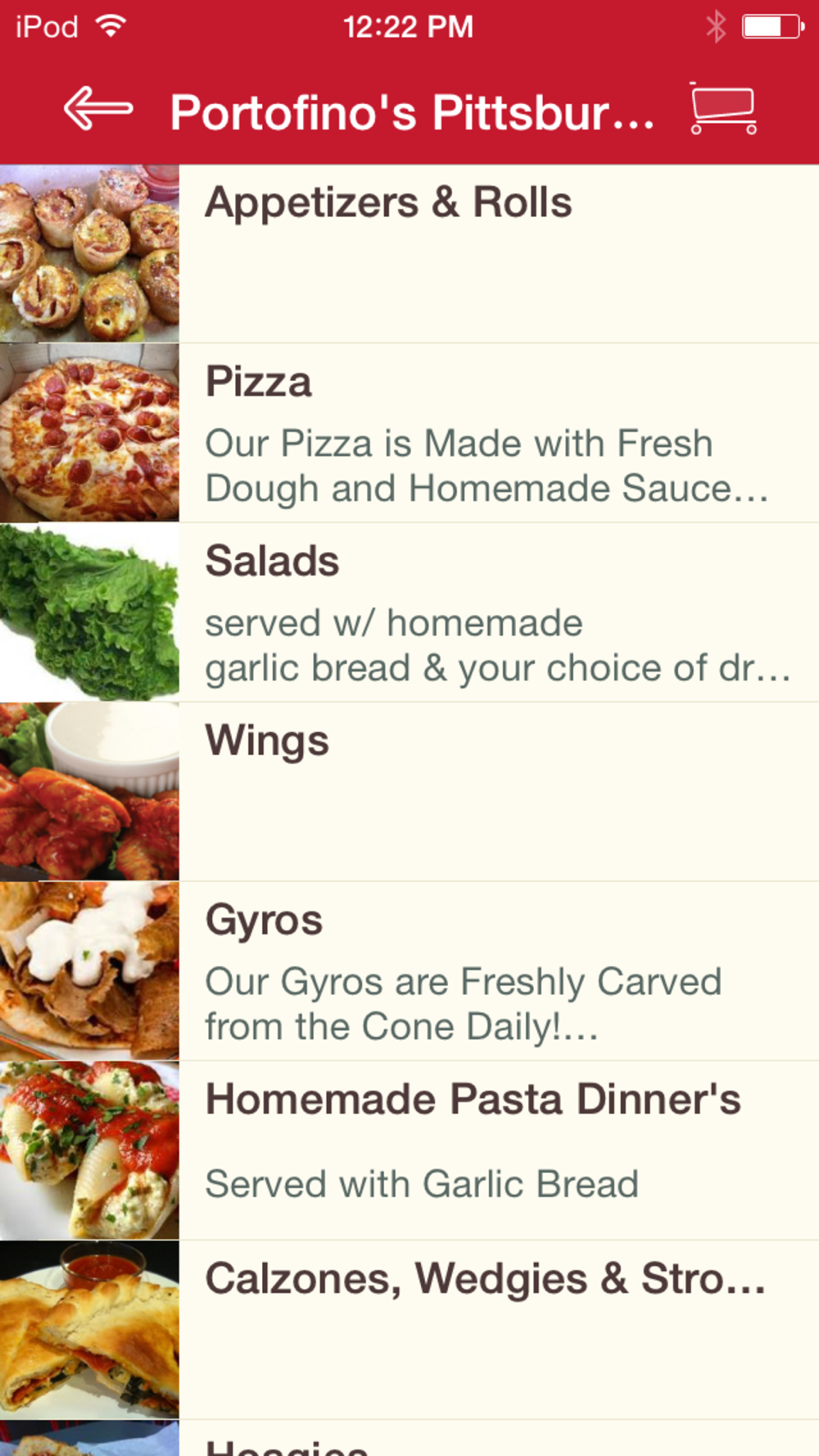Open the Appetizers & Rolls category

(x=409, y=254)
